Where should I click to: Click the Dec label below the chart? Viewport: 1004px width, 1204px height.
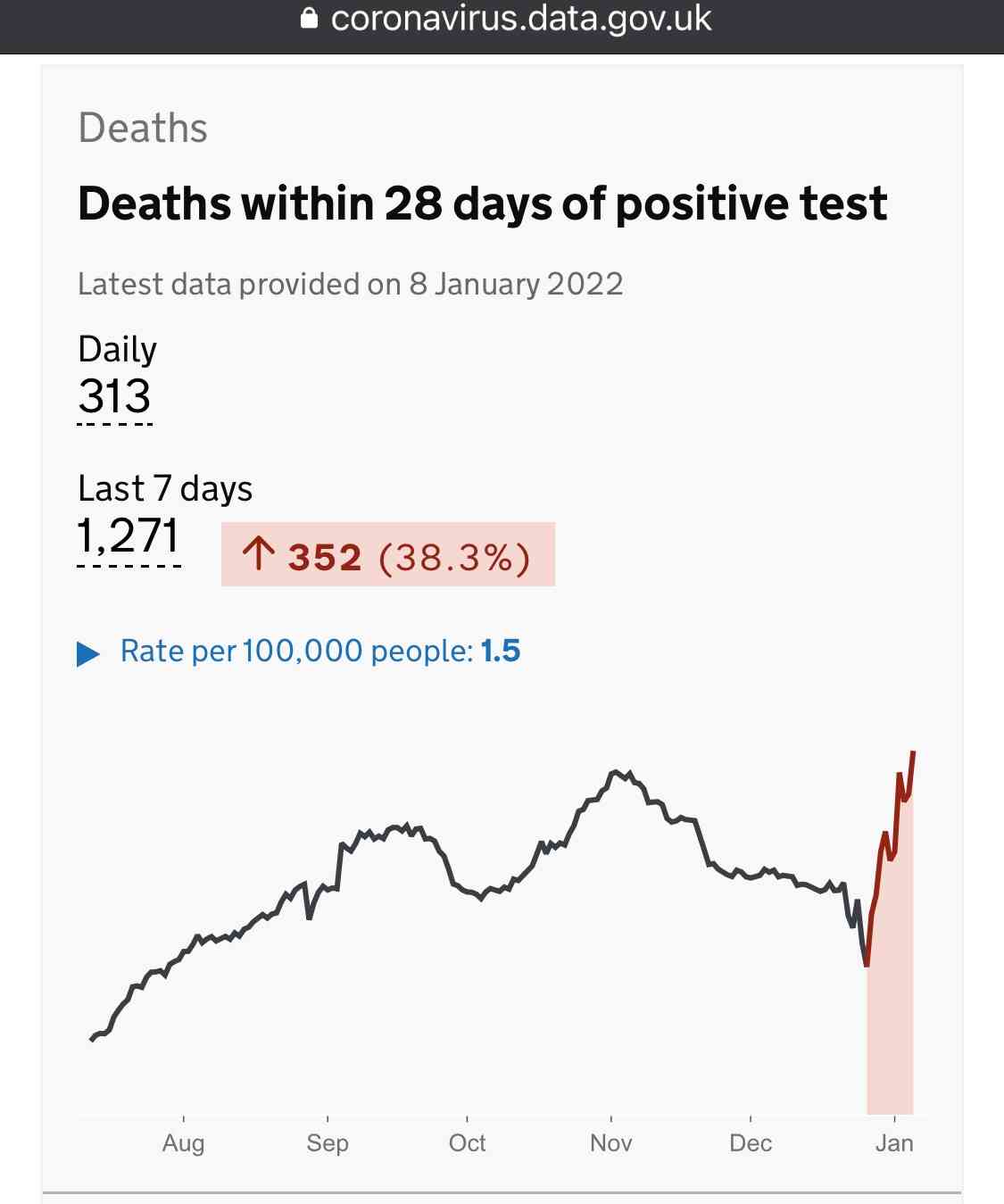pyautogui.click(x=752, y=1143)
